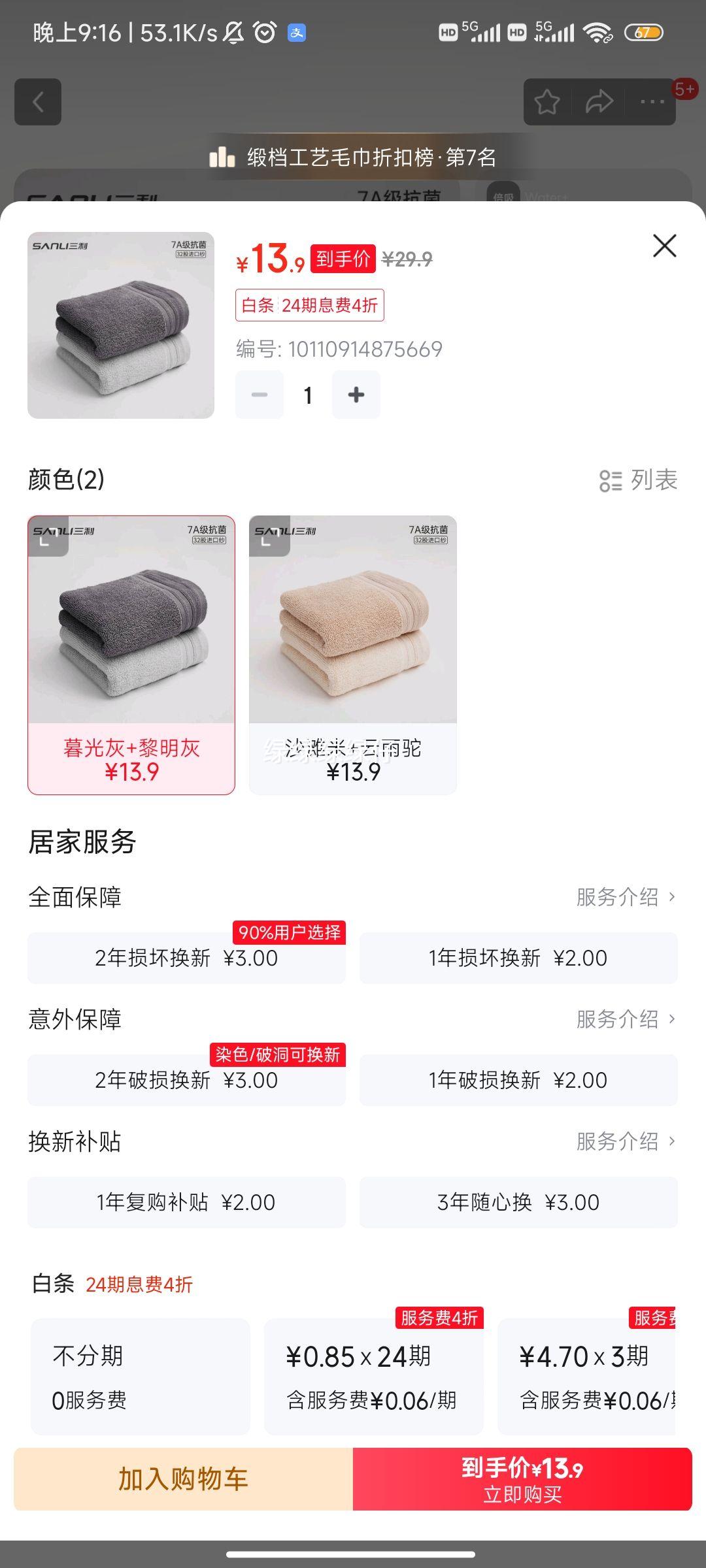Viewport: 706px width, 1568px height.
Task: Buy now with 立即购买 at ¥13.9
Action: (x=522, y=1479)
